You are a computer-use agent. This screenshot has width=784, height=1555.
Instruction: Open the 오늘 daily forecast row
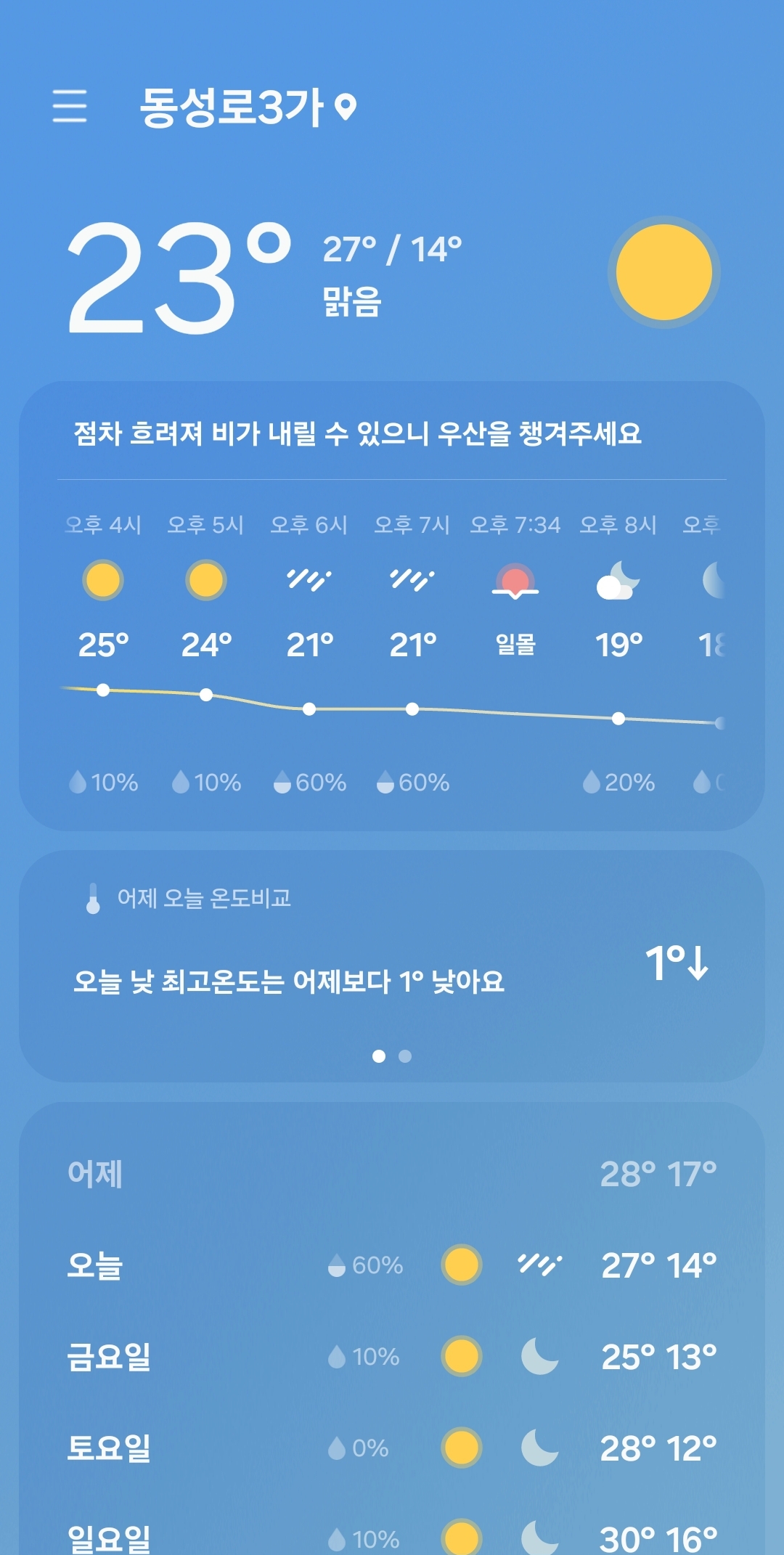click(x=392, y=1265)
